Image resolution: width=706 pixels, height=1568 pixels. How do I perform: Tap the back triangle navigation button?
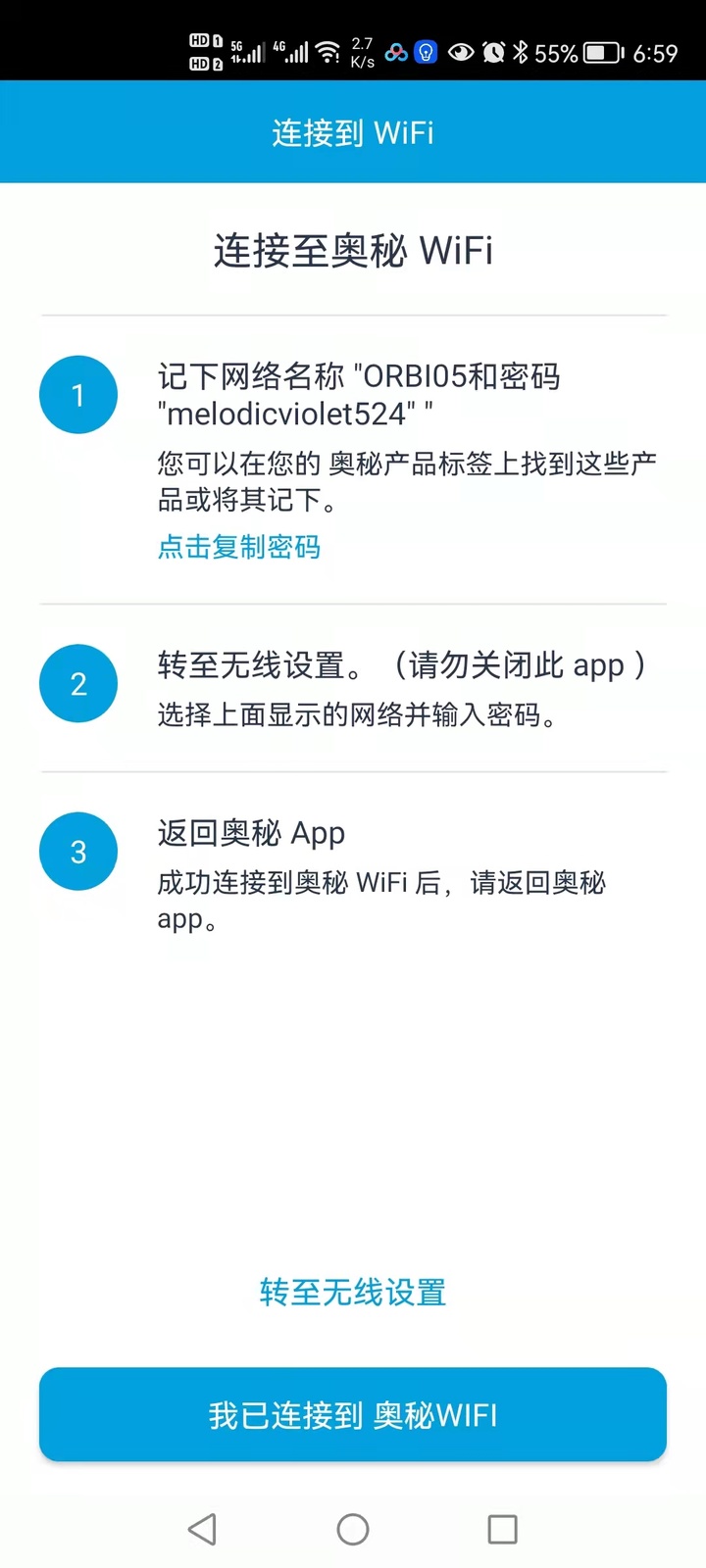click(x=203, y=1528)
